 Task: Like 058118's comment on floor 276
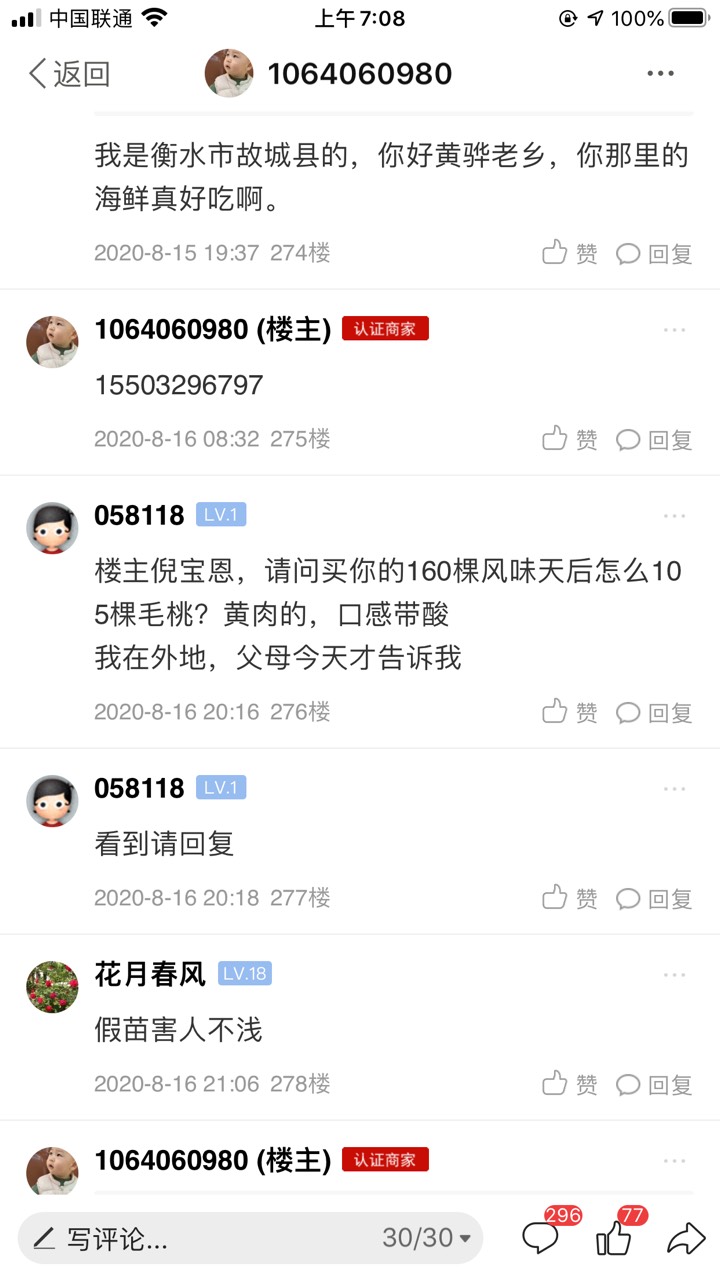[570, 712]
